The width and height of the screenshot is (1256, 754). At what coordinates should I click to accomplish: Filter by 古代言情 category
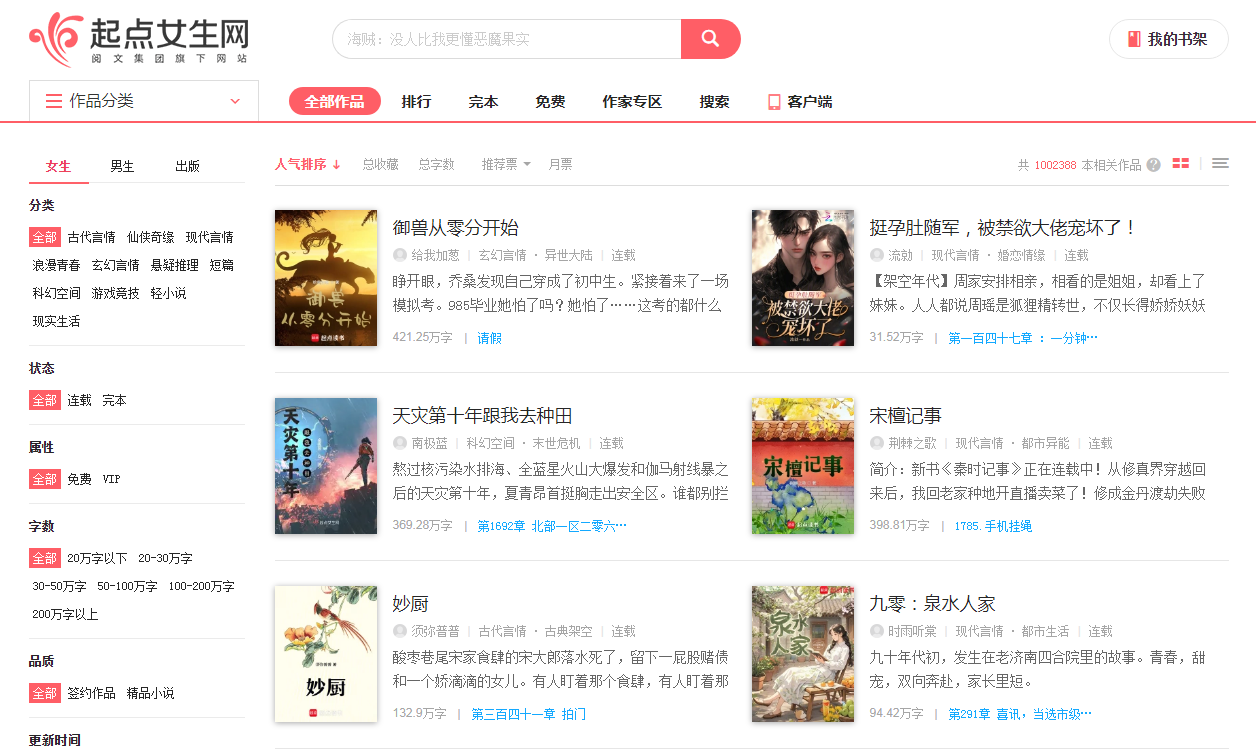[x=92, y=237]
